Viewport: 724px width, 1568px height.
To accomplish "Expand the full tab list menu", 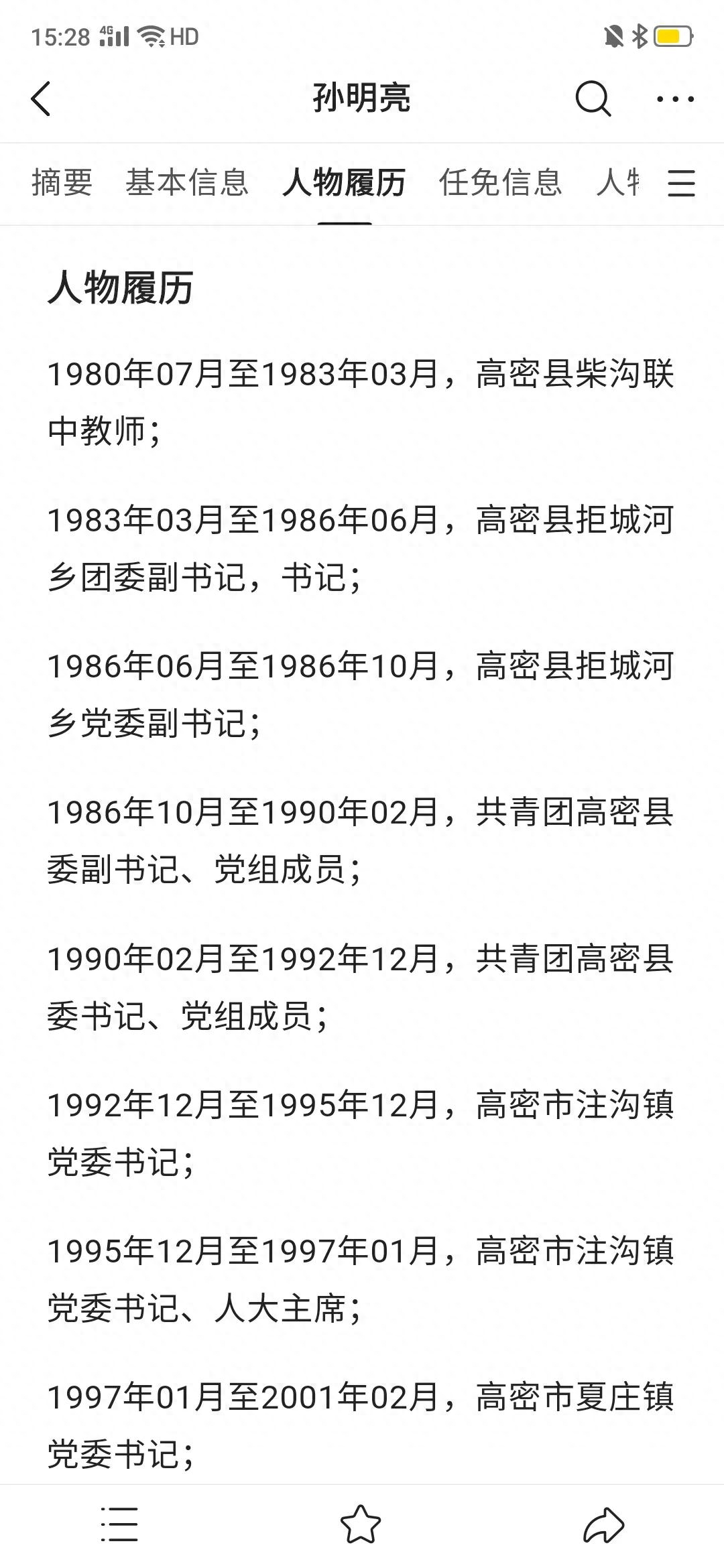I will [681, 183].
